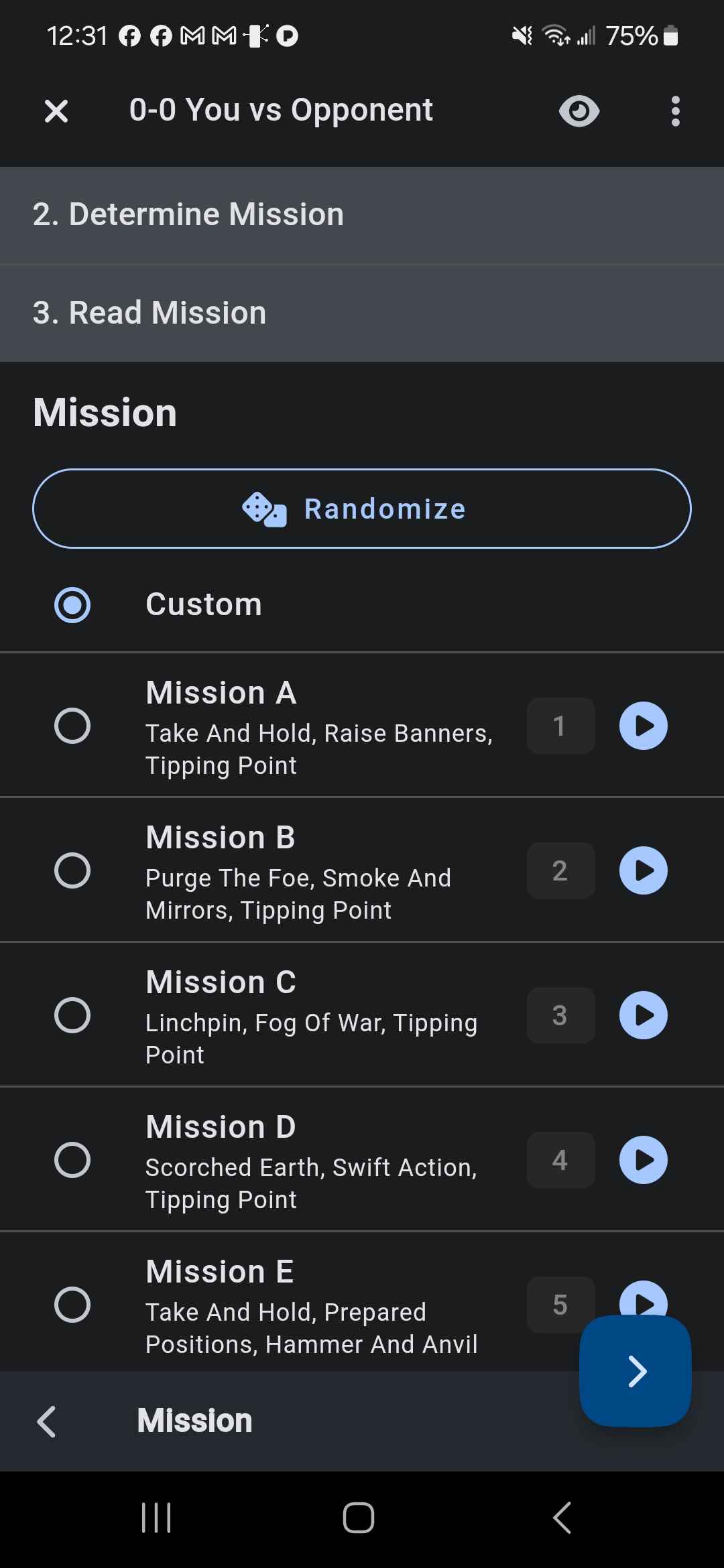Open the three-dot overflow menu
Viewport: 724px width, 1568px height.
click(x=675, y=111)
